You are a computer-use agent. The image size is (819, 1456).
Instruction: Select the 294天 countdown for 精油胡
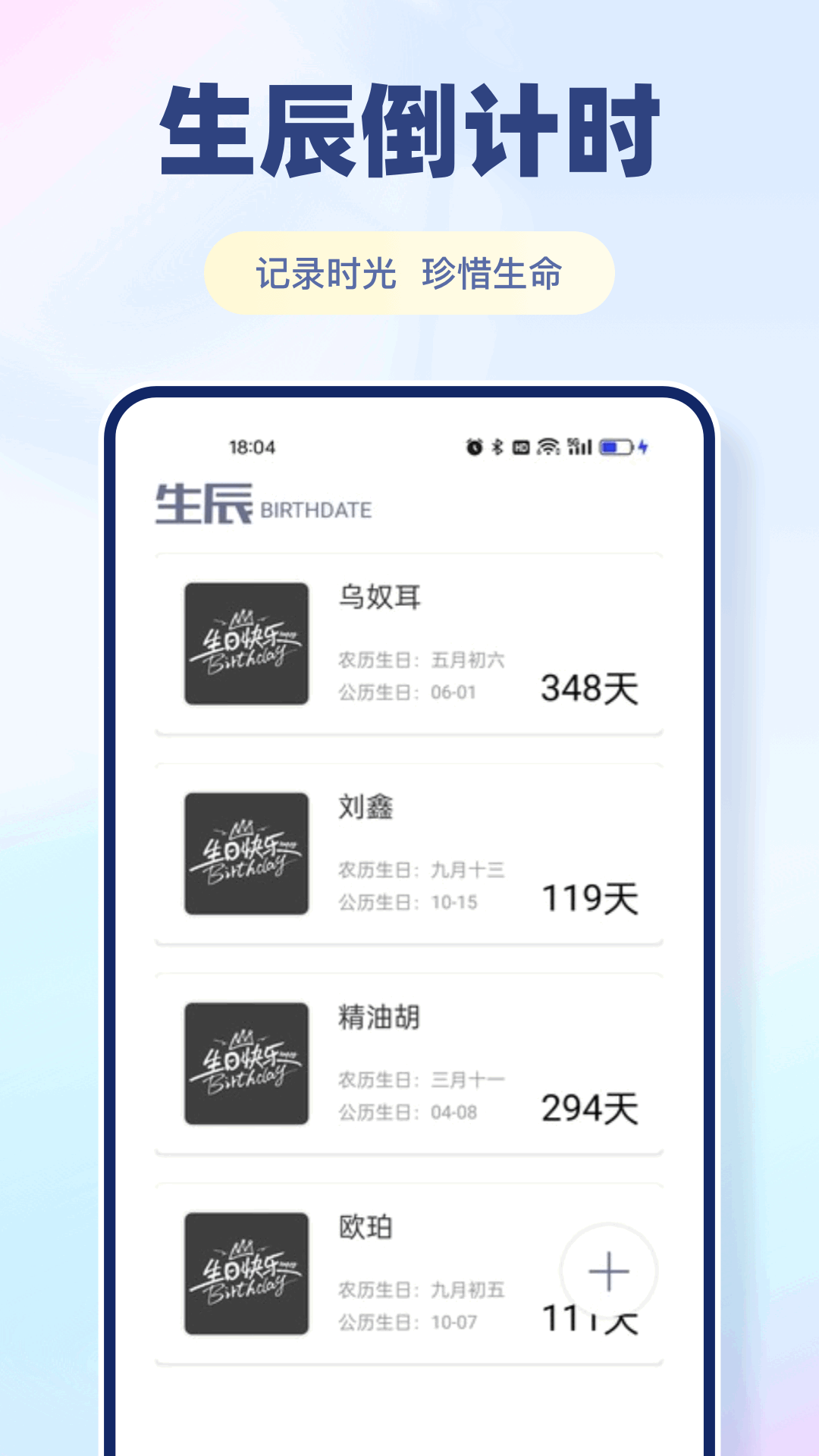589,1109
